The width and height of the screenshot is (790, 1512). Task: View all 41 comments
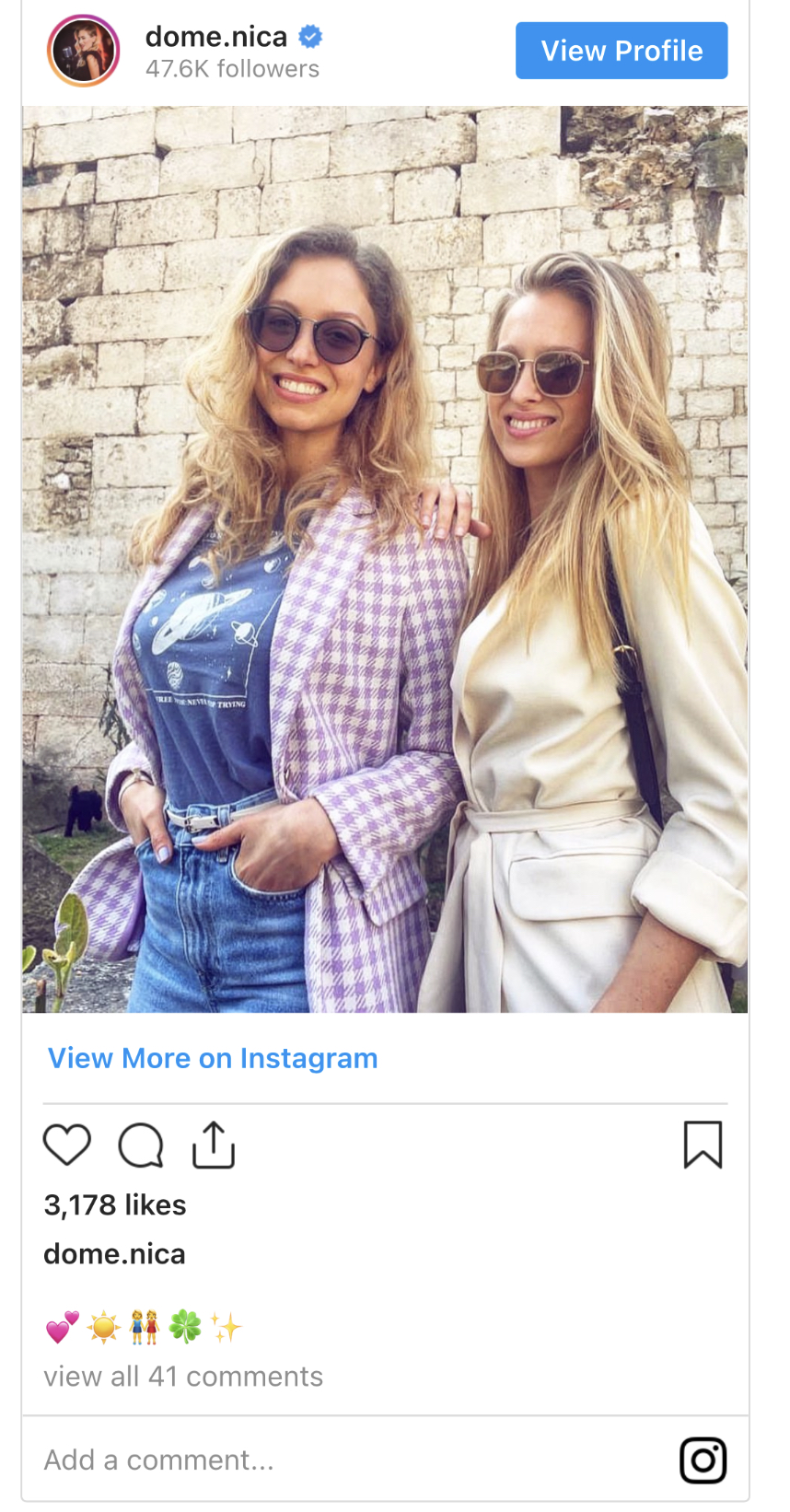click(x=183, y=1377)
